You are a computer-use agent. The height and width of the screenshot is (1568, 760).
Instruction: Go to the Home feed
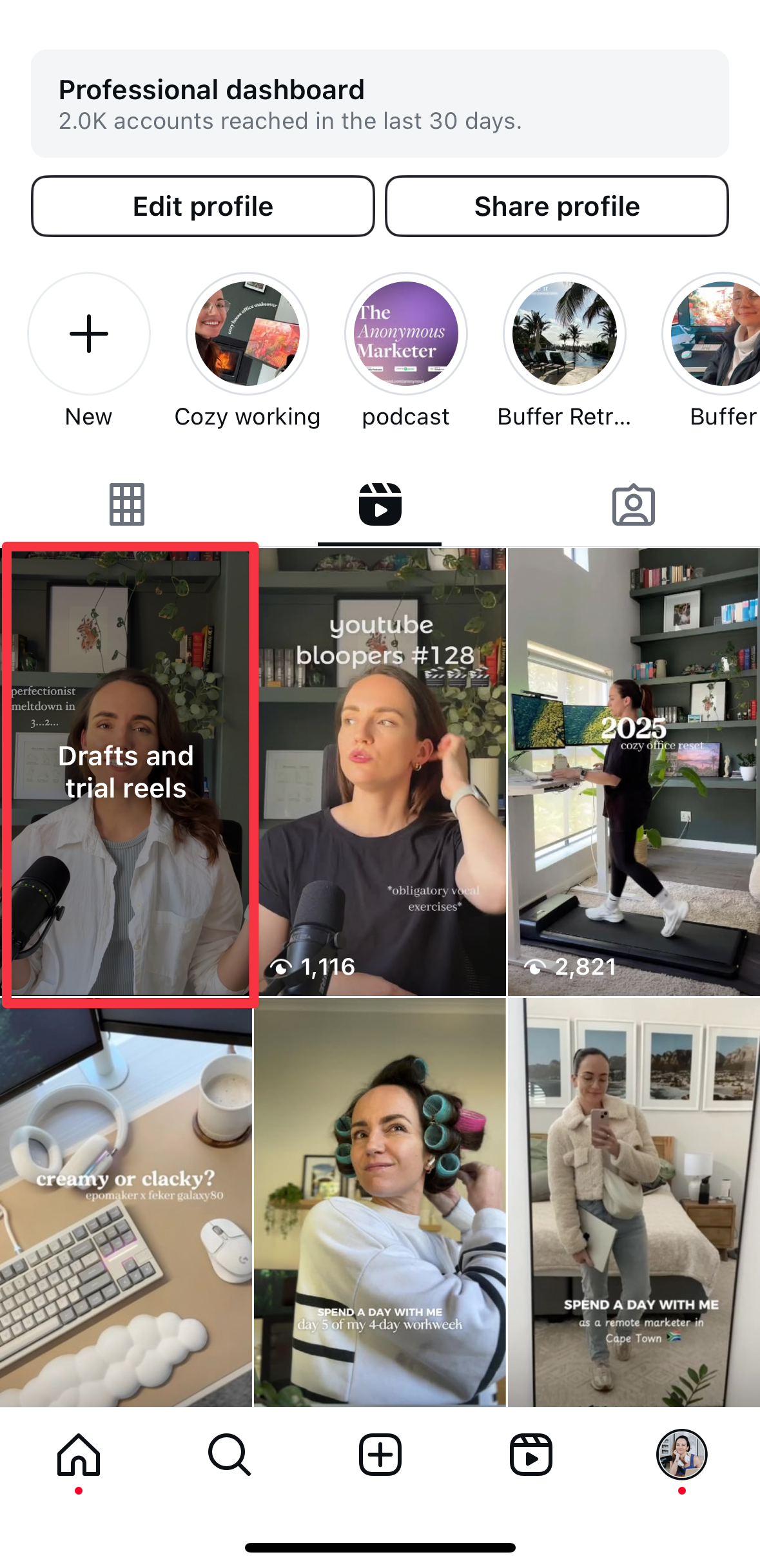coord(79,1455)
